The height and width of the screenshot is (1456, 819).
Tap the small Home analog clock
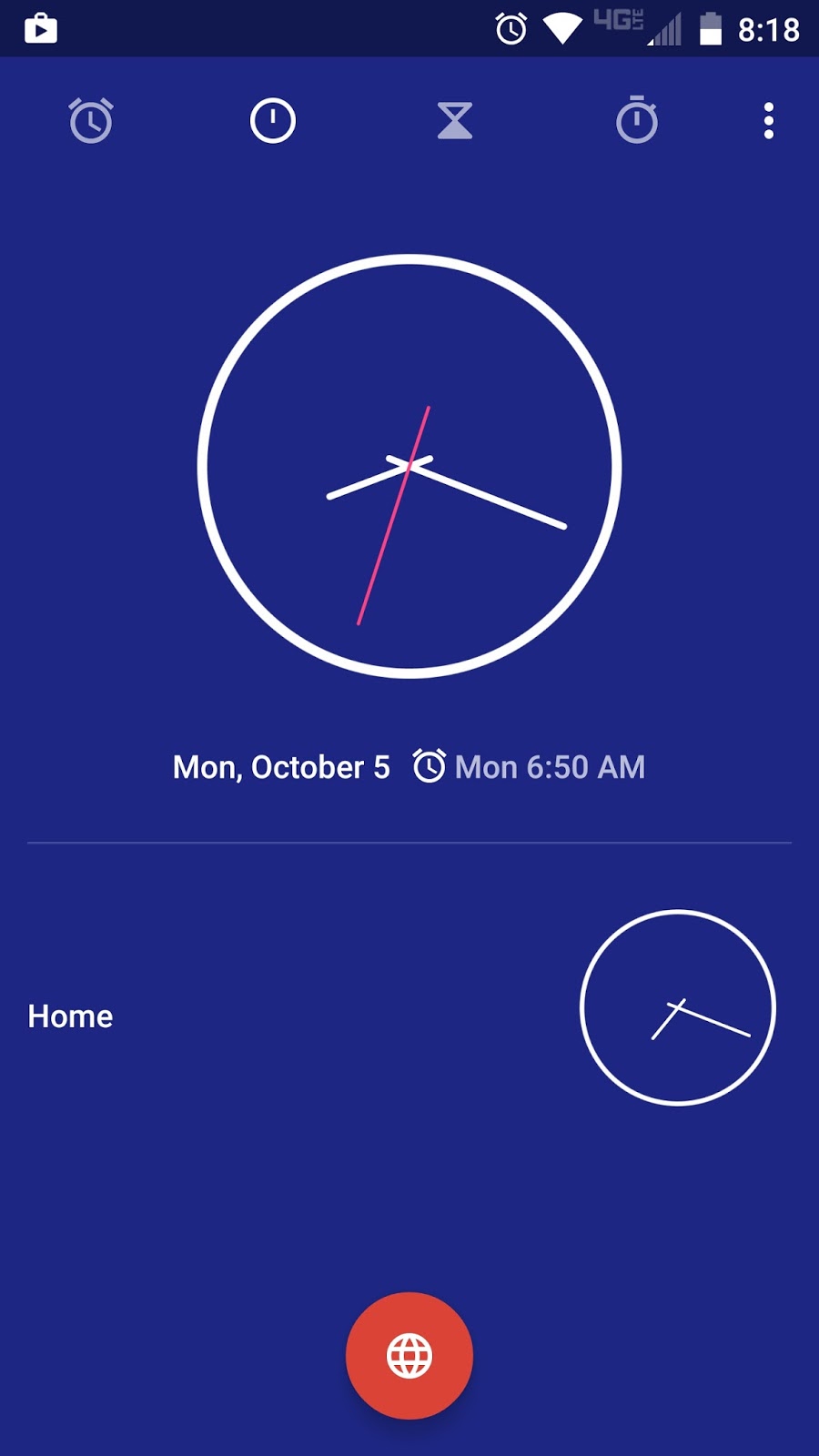(x=677, y=1006)
